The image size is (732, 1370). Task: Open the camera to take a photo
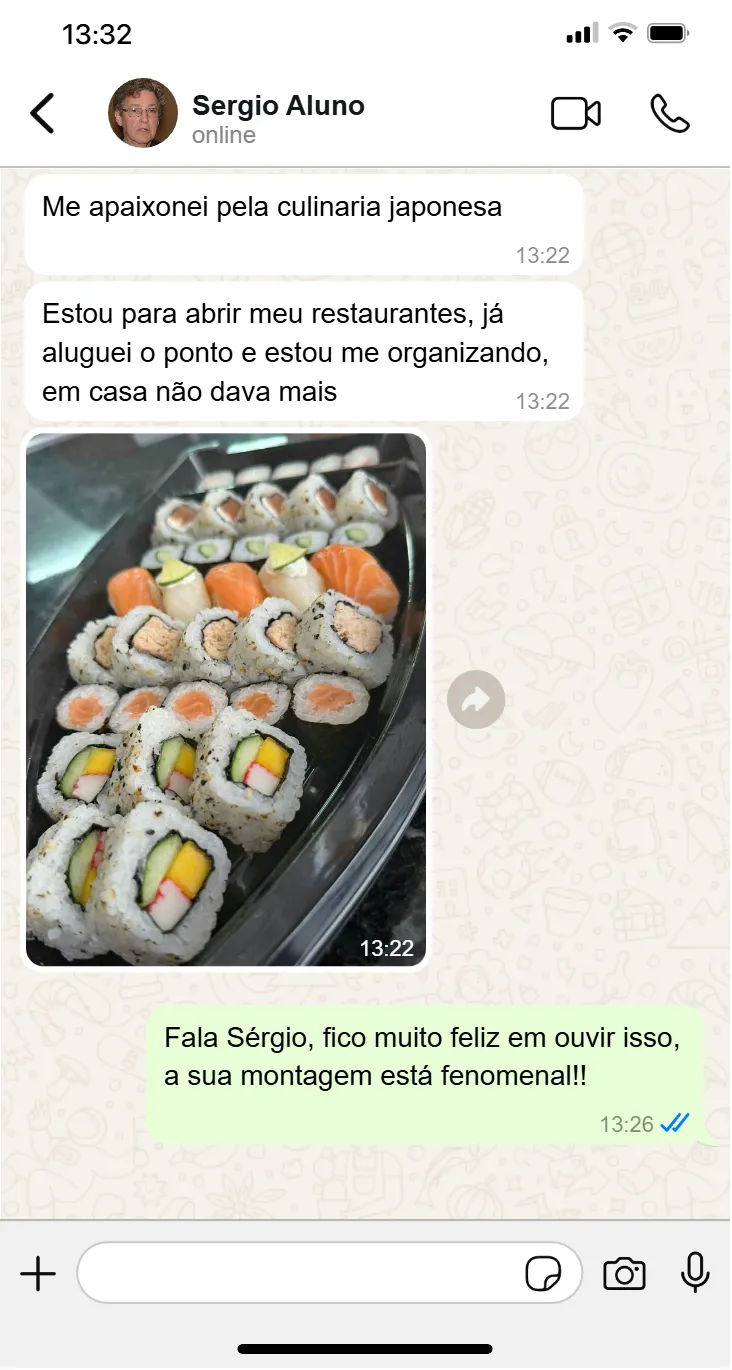tap(624, 1274)
